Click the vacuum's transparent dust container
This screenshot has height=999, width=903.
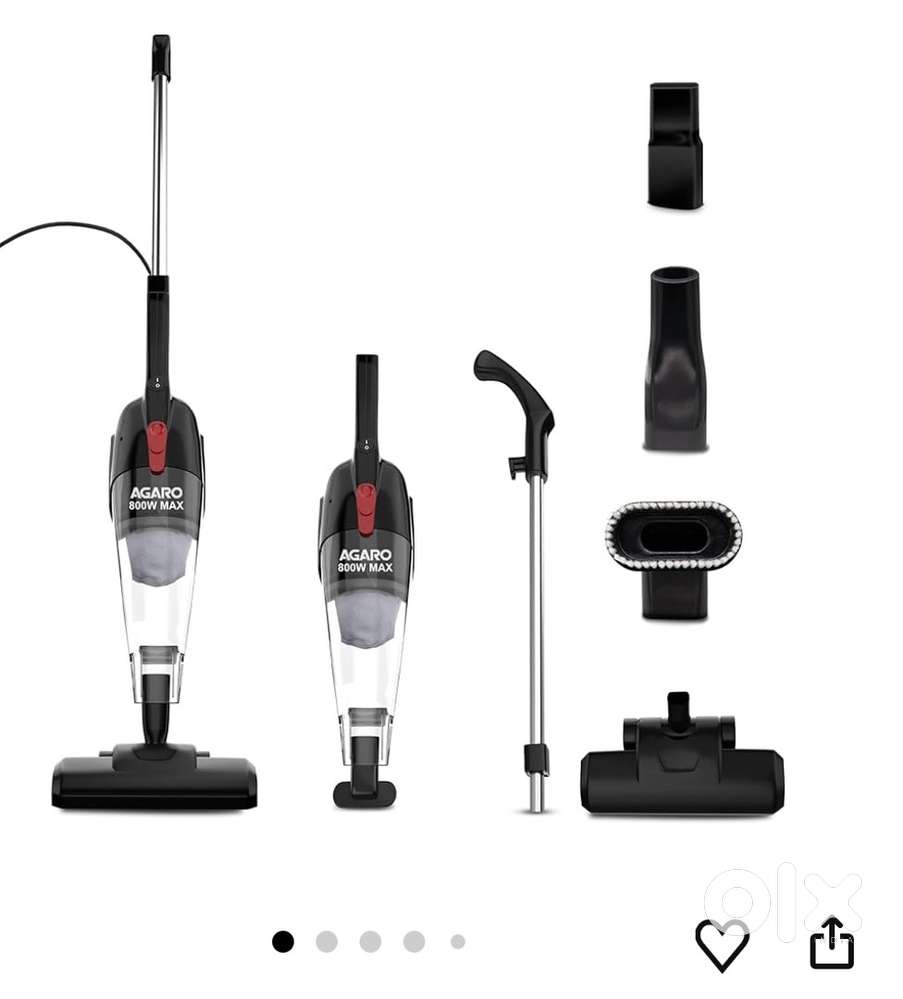pyautogui.click(x=155, y=600)
